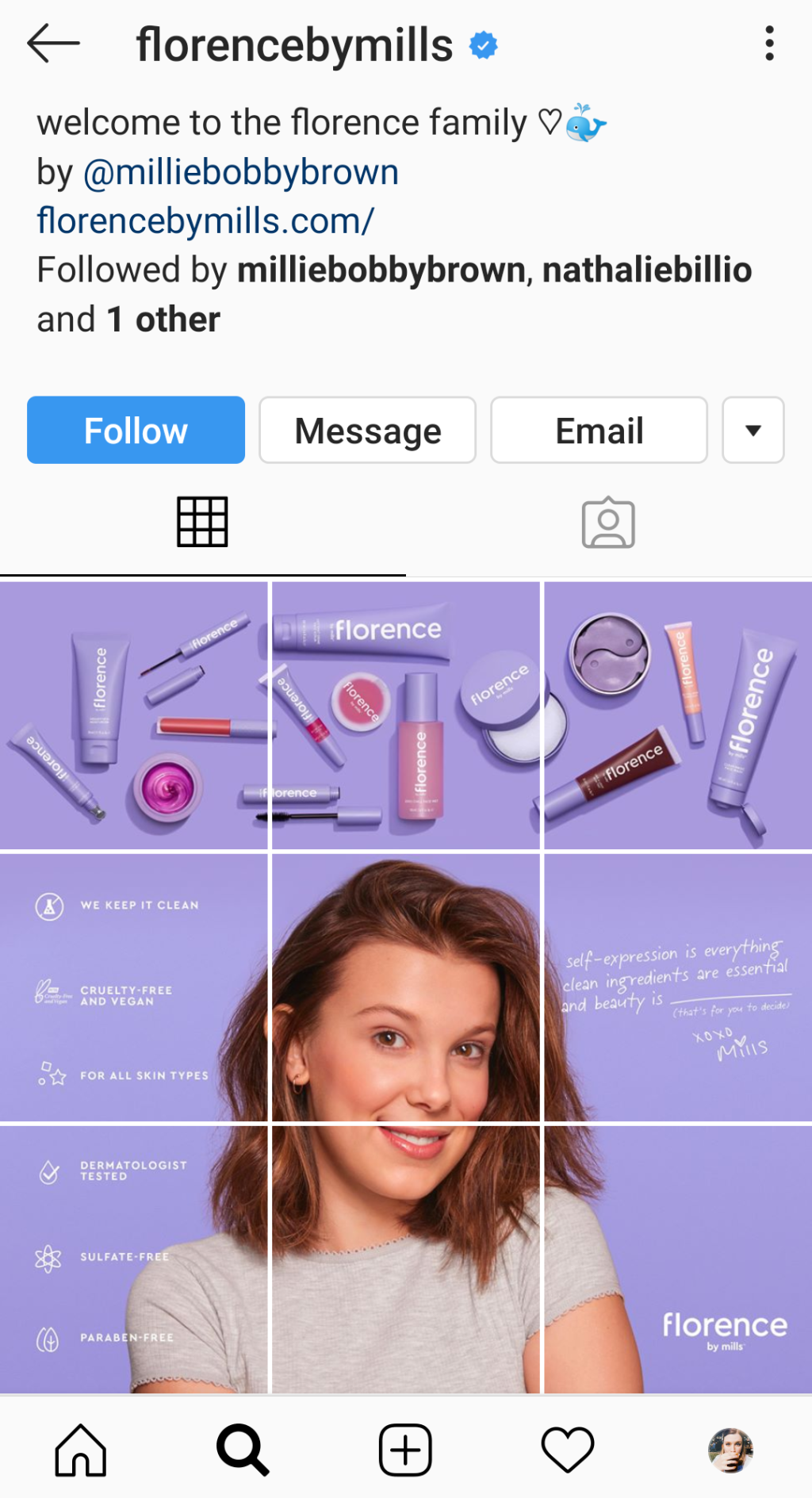Open the post with the florence tube and blush
Screen dimensions: 812x1498
click(405, 716)
